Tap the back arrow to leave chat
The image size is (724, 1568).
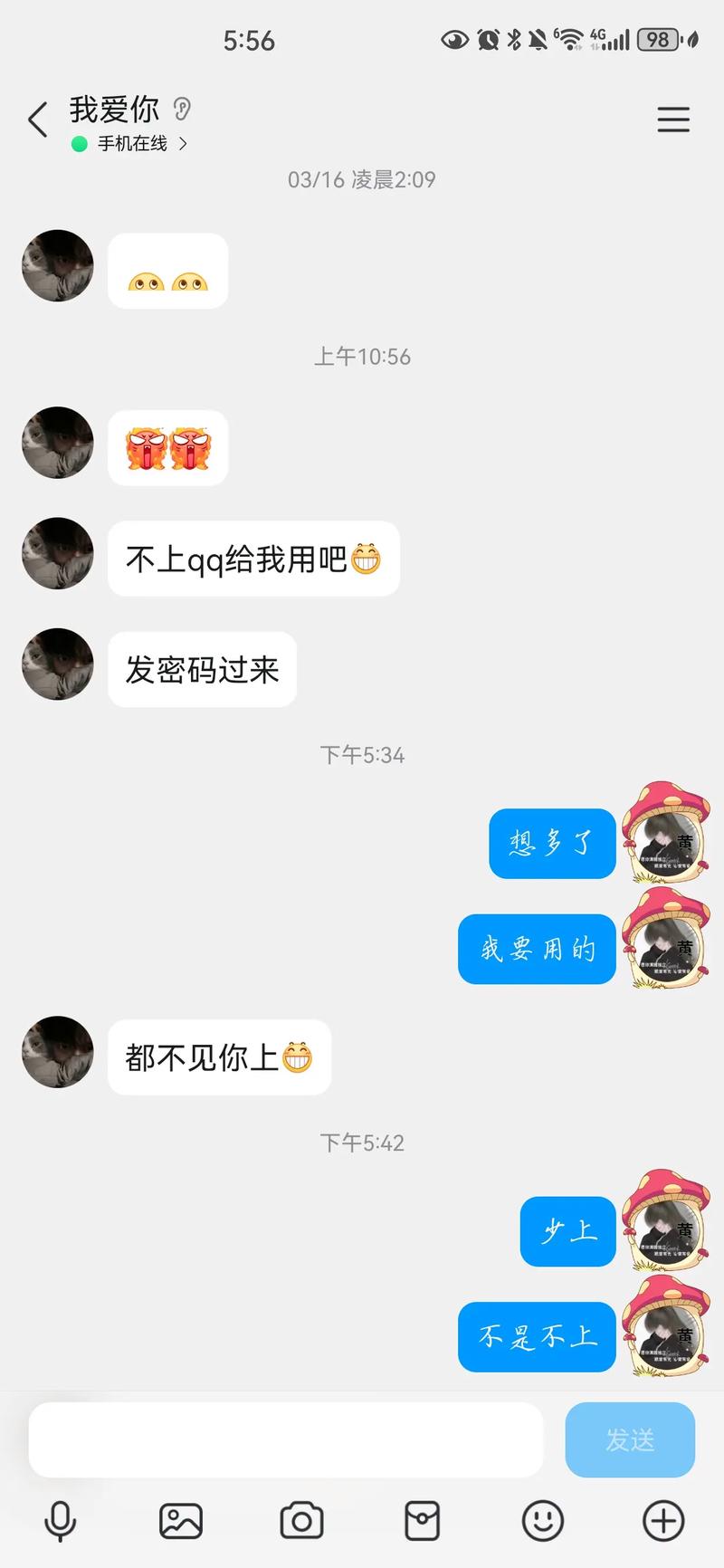click(37, 120)
